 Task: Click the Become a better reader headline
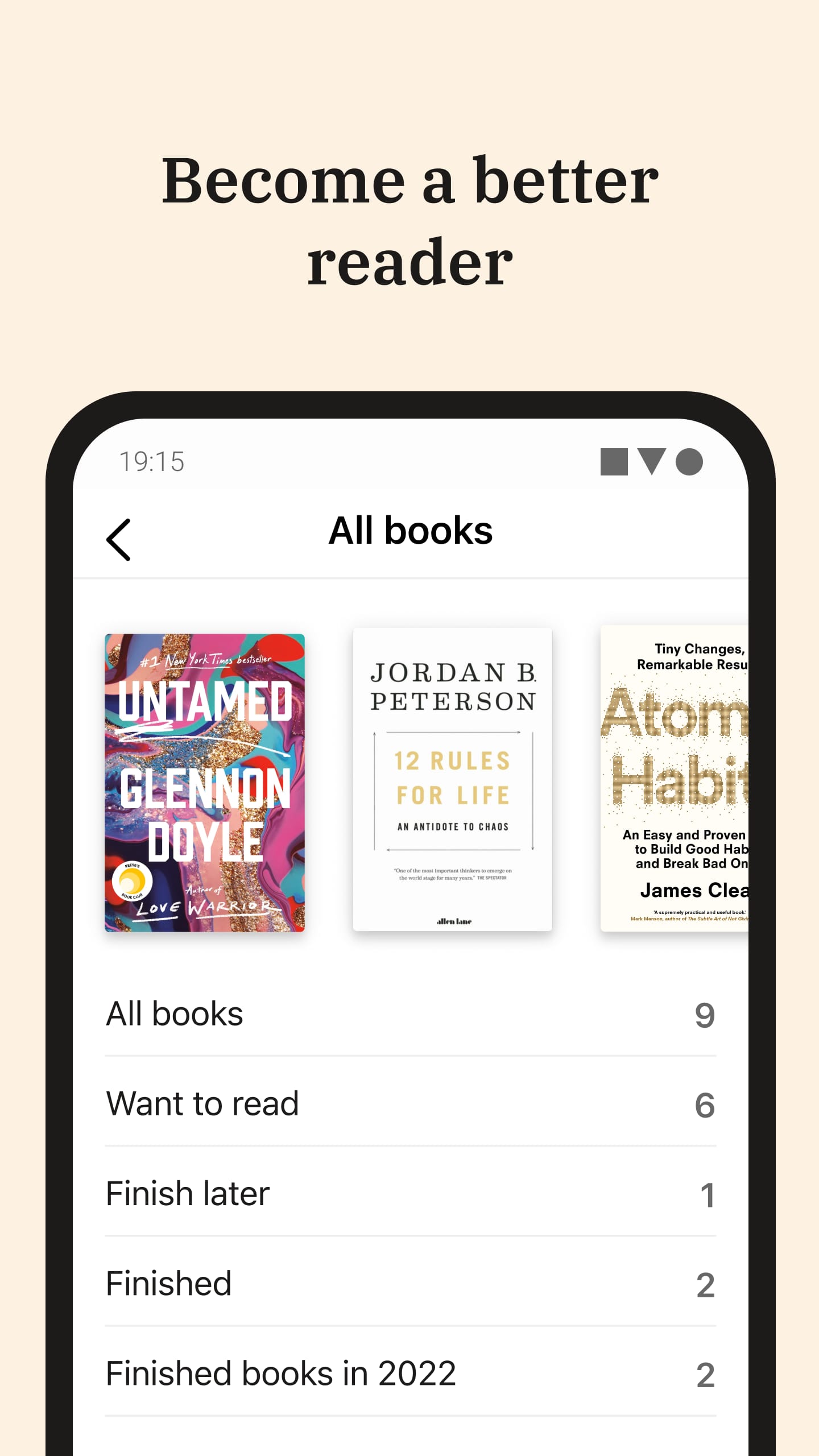pos(411,219)
